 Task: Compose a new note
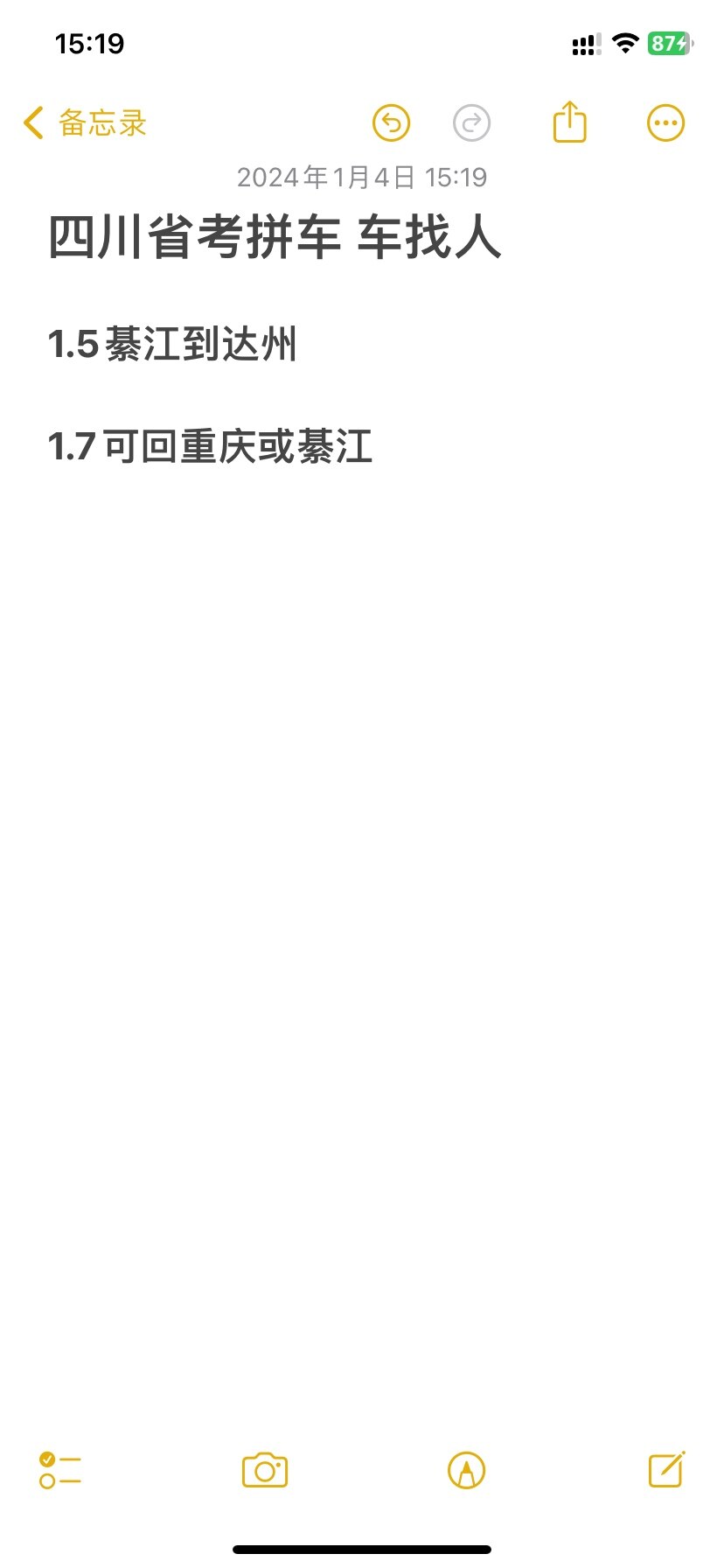click(x=667, y=1469)
